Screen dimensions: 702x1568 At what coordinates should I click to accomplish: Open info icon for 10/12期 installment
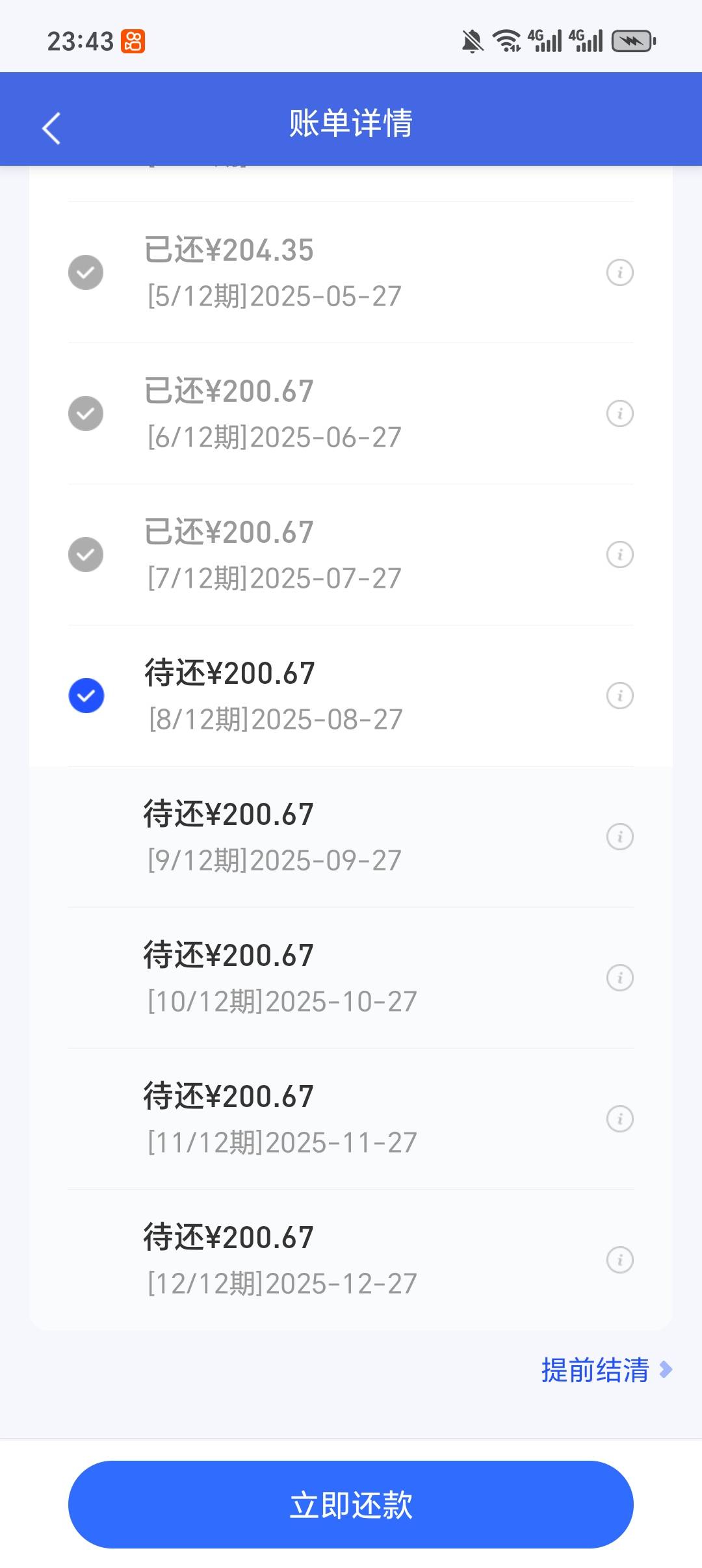pyautogui.click(x=620, y=978)
